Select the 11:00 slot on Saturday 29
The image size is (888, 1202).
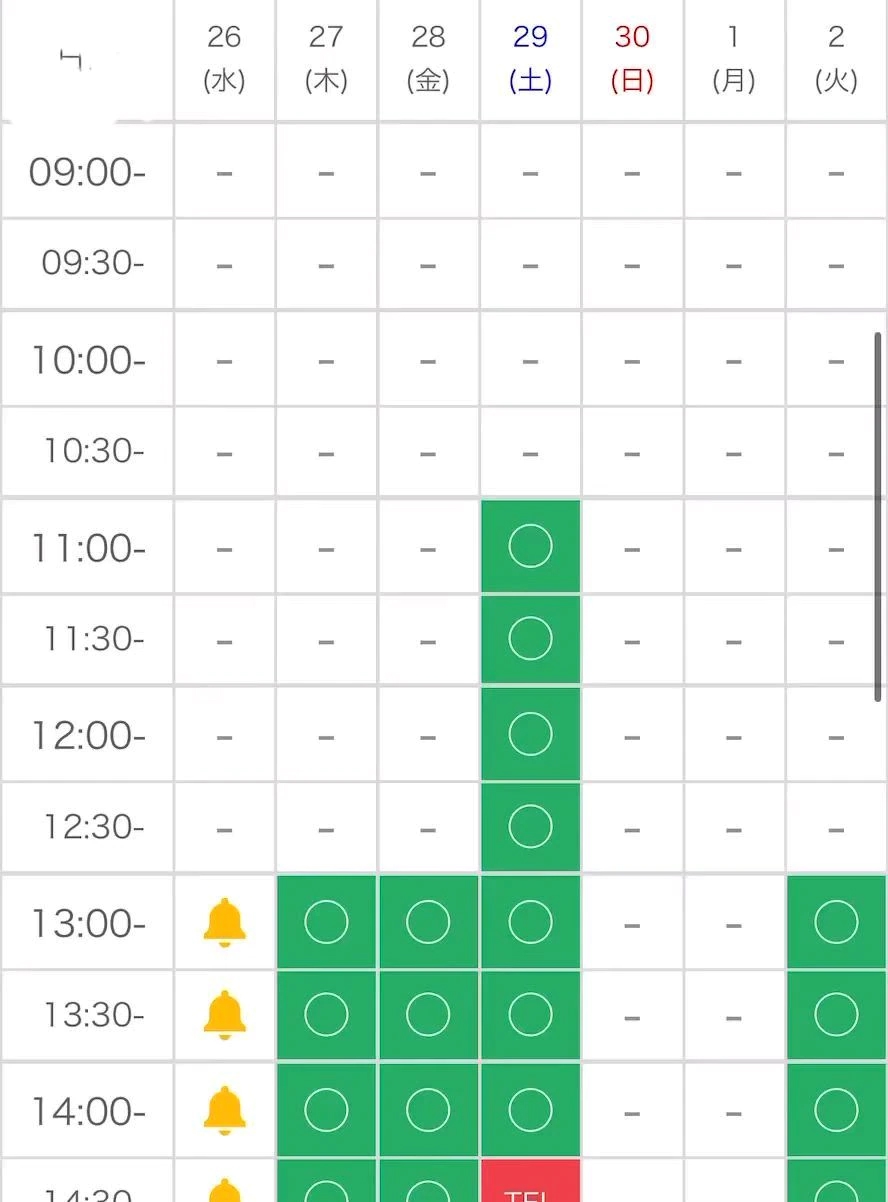(530, 547)
